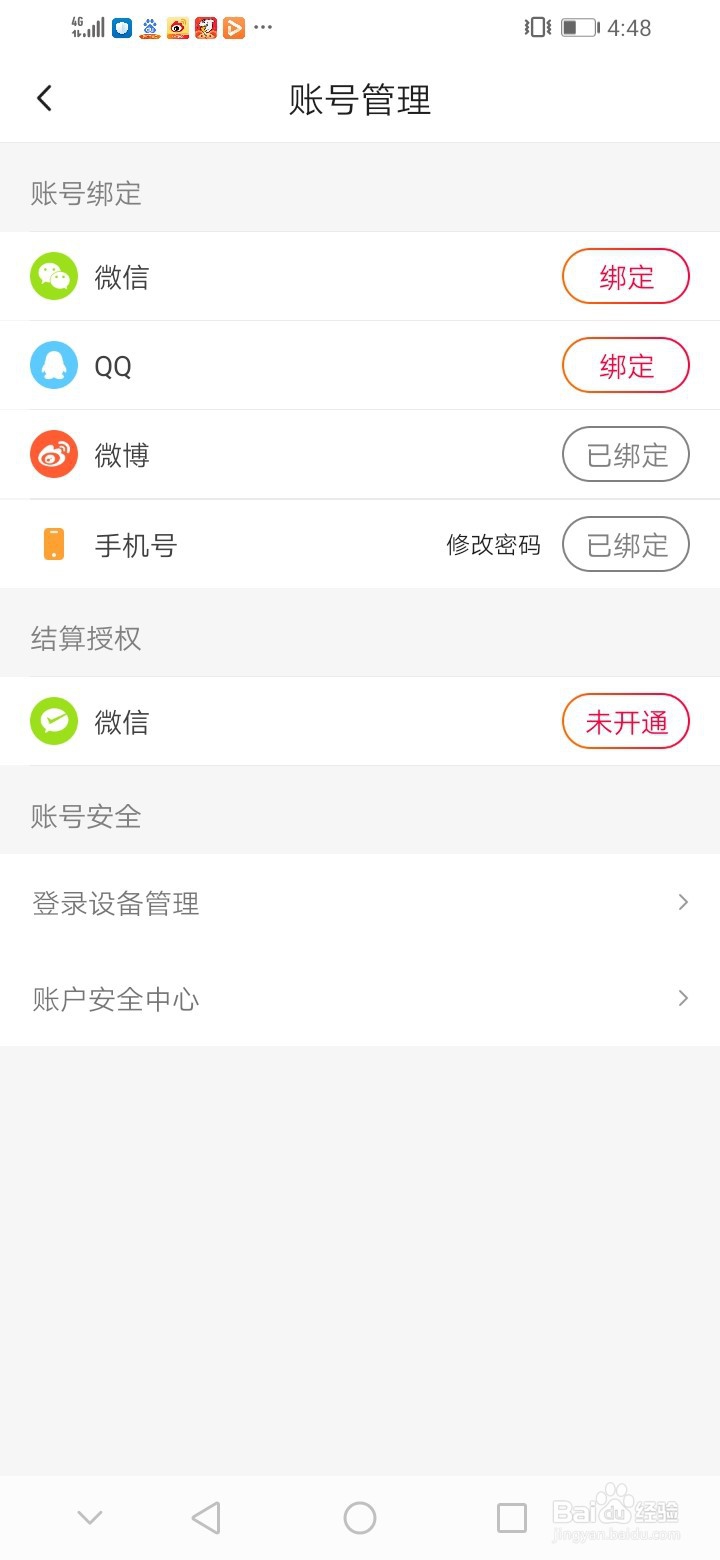Open 账户安全中心
Image resolution: width=720 pixels, height=1560 pixels.
pyautogui.click(x=360, y=998)
